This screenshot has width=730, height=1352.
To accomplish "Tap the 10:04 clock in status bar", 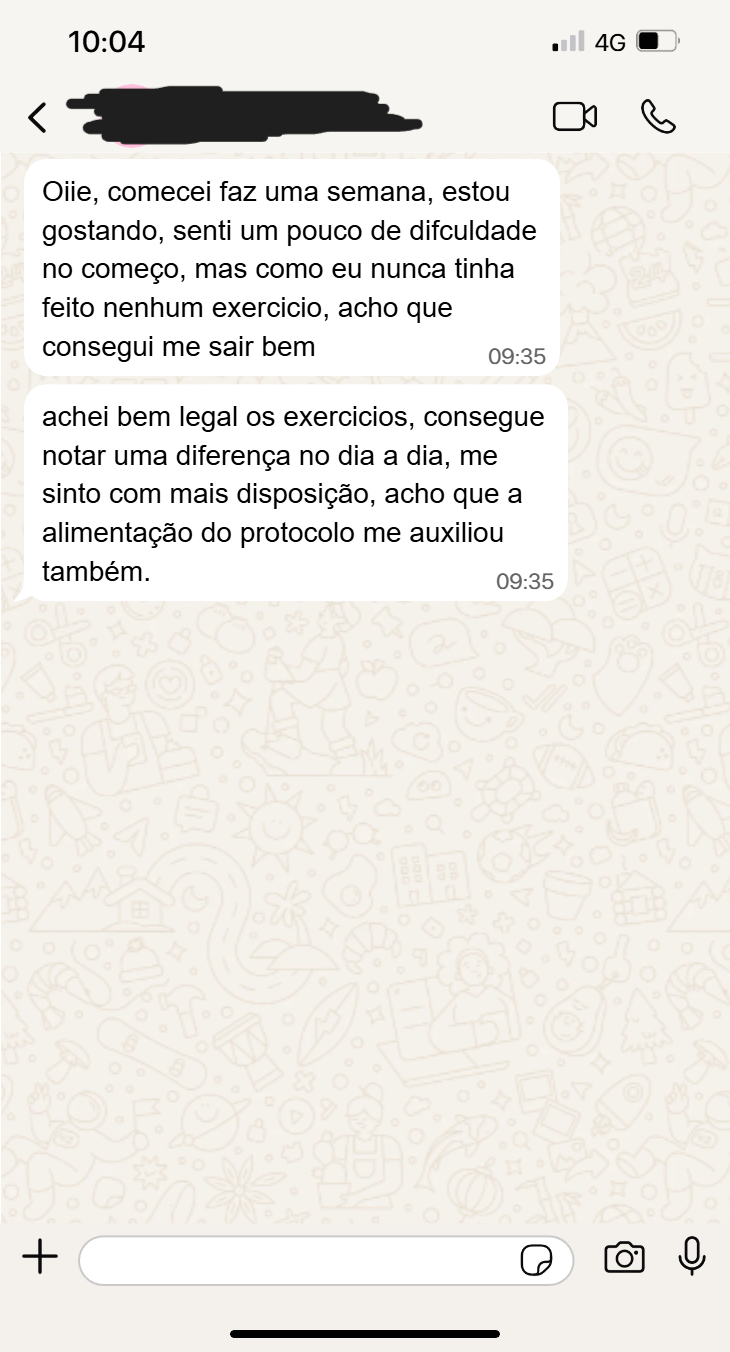I will [x=106, y=41].
